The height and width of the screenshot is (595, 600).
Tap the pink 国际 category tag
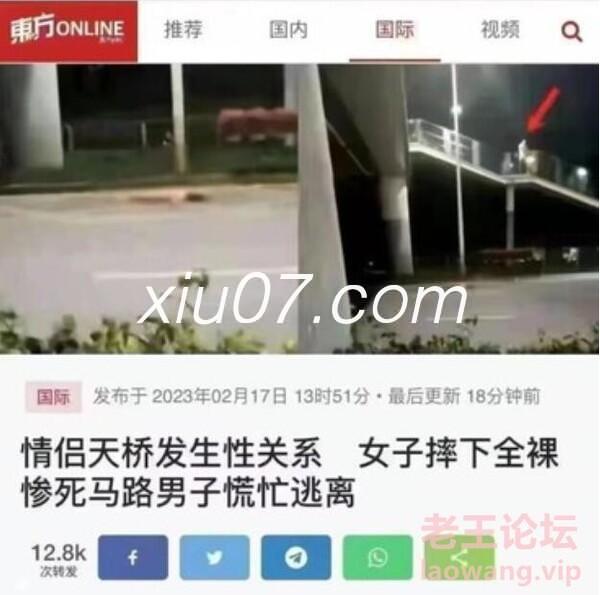point(53,397)
